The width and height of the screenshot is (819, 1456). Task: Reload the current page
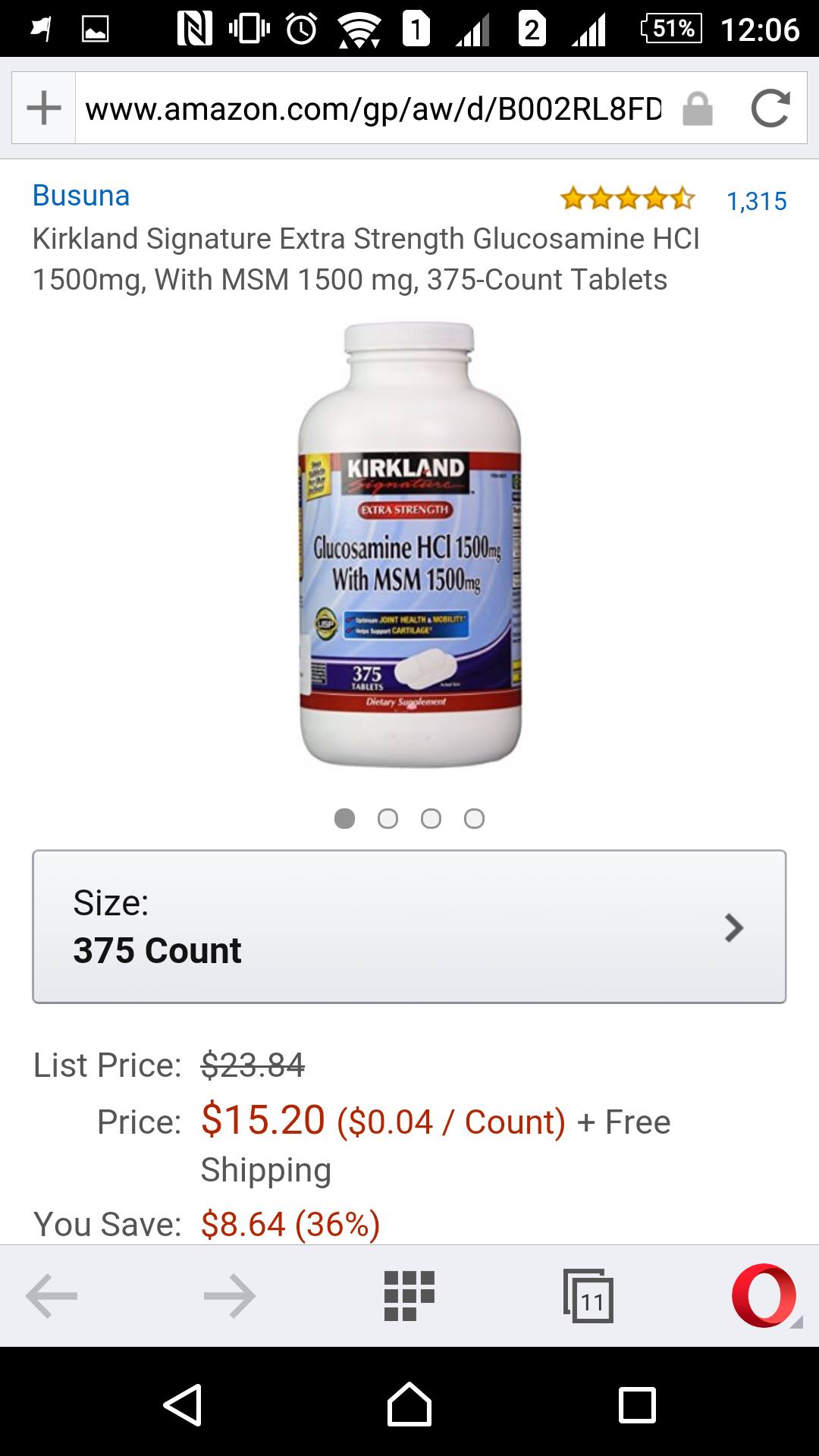[x=770, y=108]
